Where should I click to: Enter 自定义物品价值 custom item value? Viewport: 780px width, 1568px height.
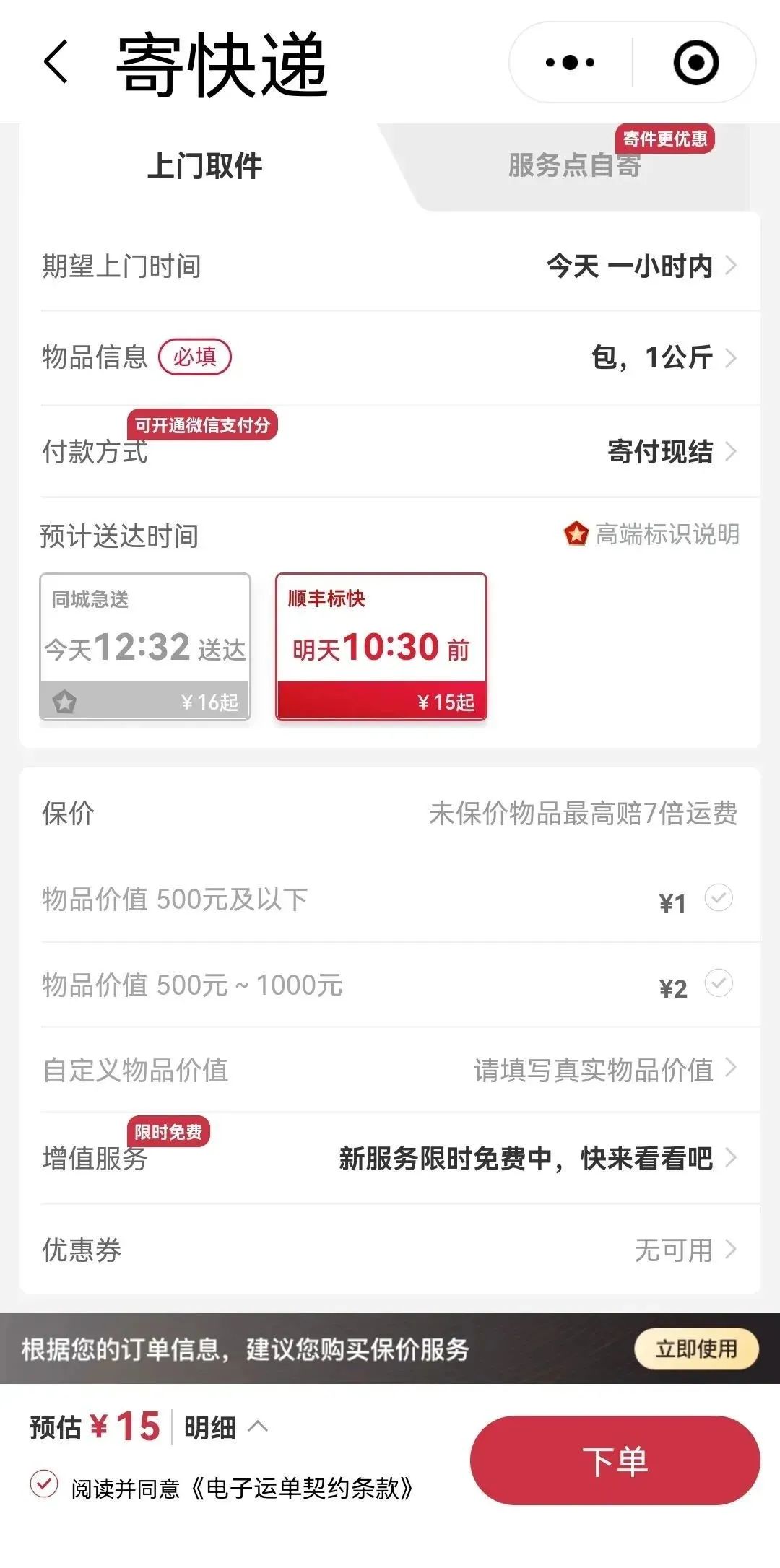pos(603,1070)
